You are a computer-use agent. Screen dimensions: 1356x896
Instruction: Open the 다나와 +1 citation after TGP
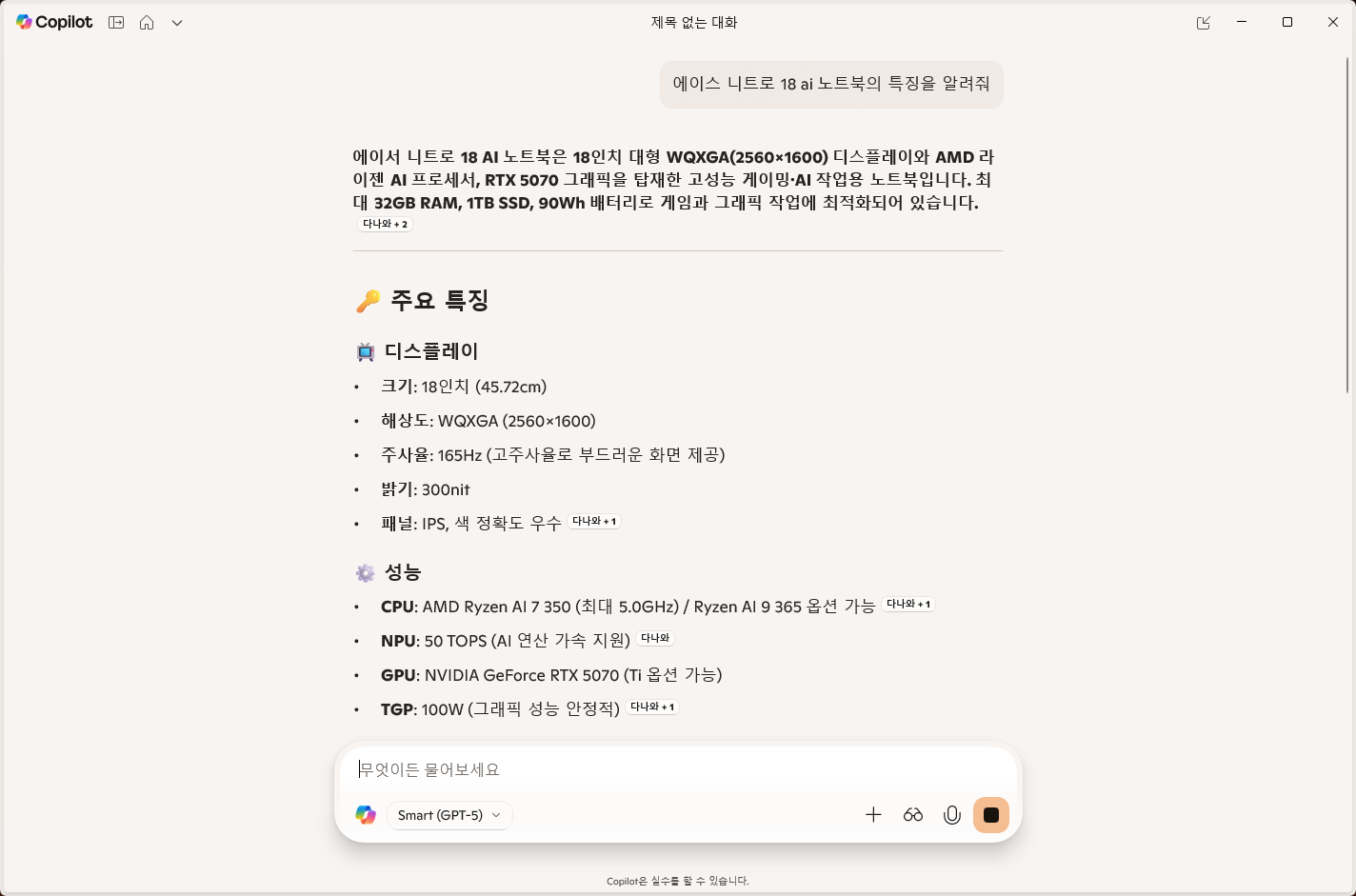(x=652, y=707)
